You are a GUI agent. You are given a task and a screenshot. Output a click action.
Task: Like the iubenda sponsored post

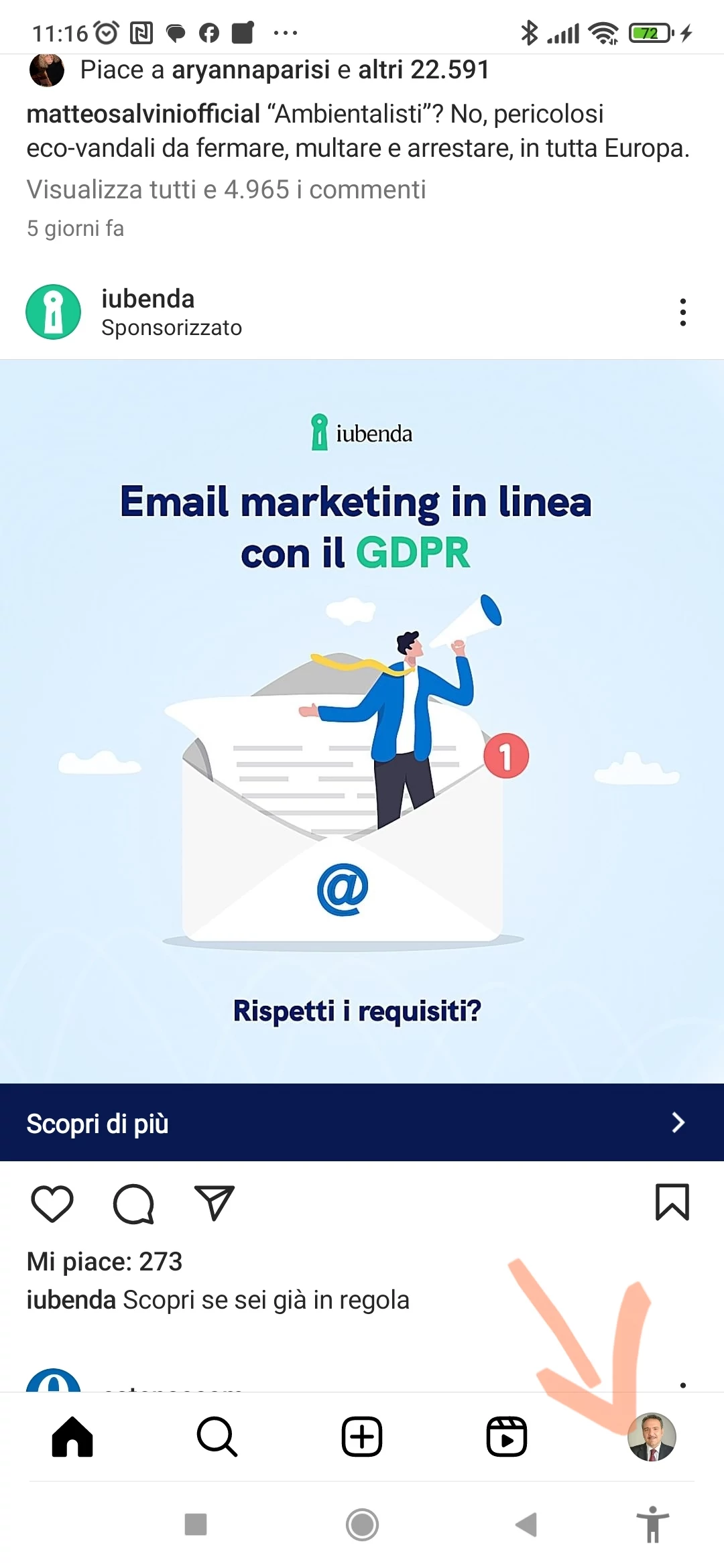point(52,1203)
